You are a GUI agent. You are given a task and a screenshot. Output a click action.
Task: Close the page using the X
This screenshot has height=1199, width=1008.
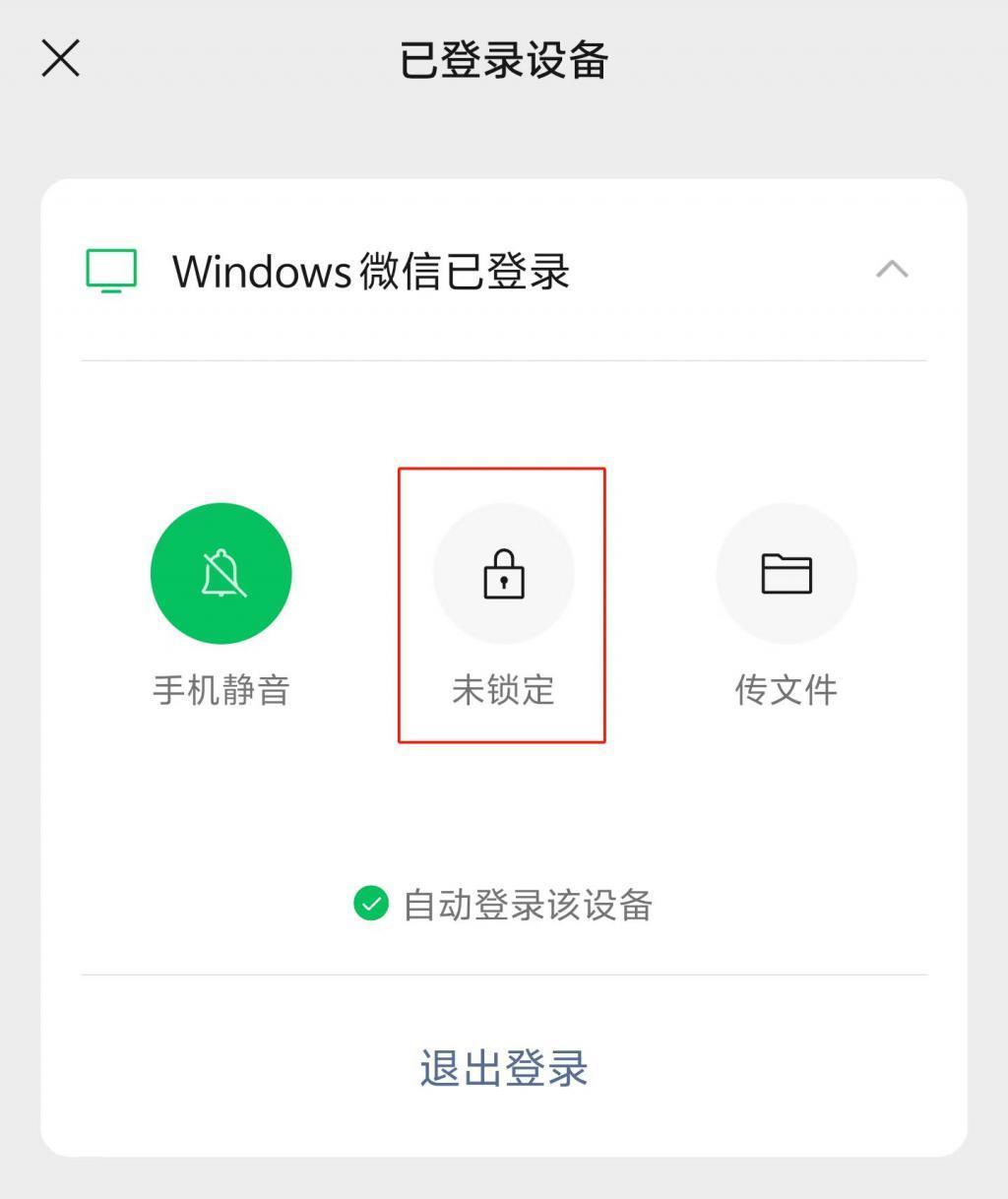(60, 58)
